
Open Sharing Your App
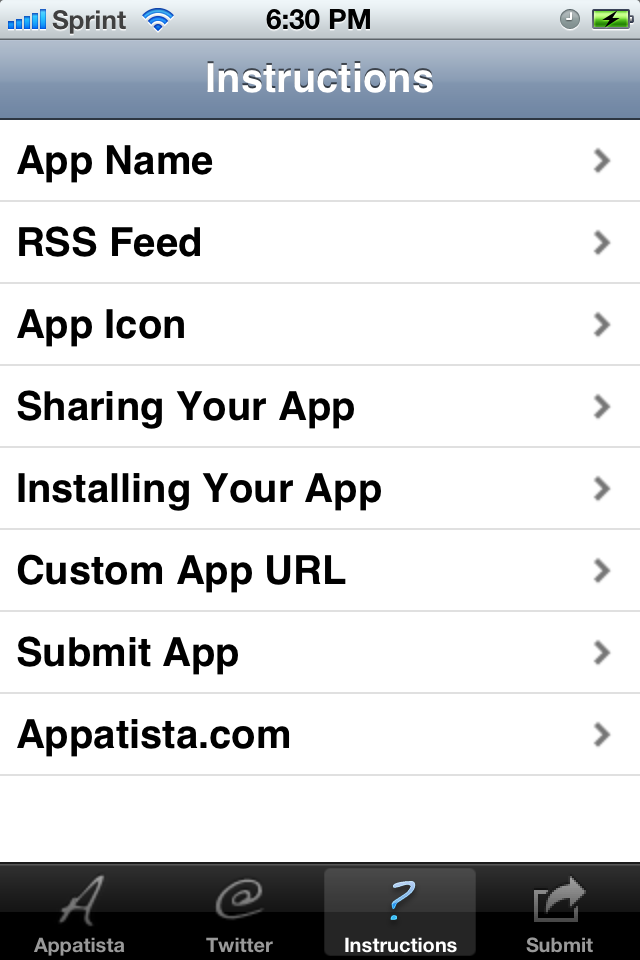point(320,407)
